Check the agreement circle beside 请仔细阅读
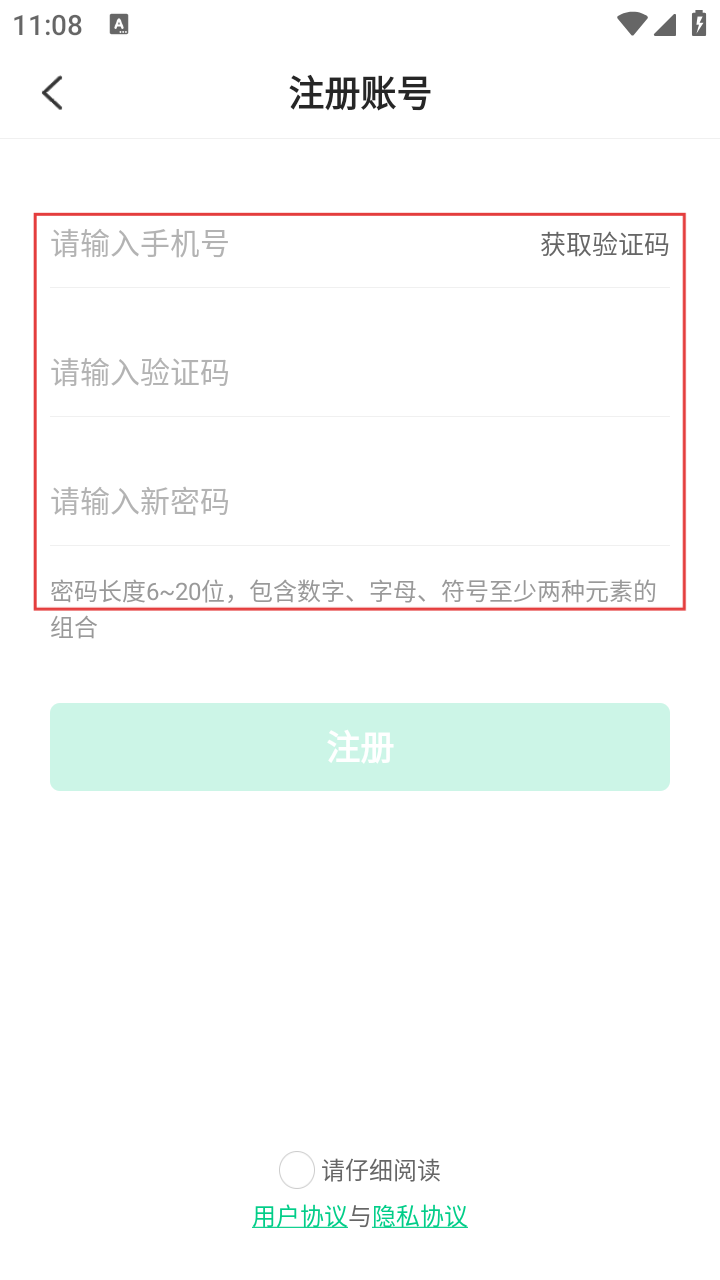The height and width of the screenshot is (1280, 720). 297,1170
